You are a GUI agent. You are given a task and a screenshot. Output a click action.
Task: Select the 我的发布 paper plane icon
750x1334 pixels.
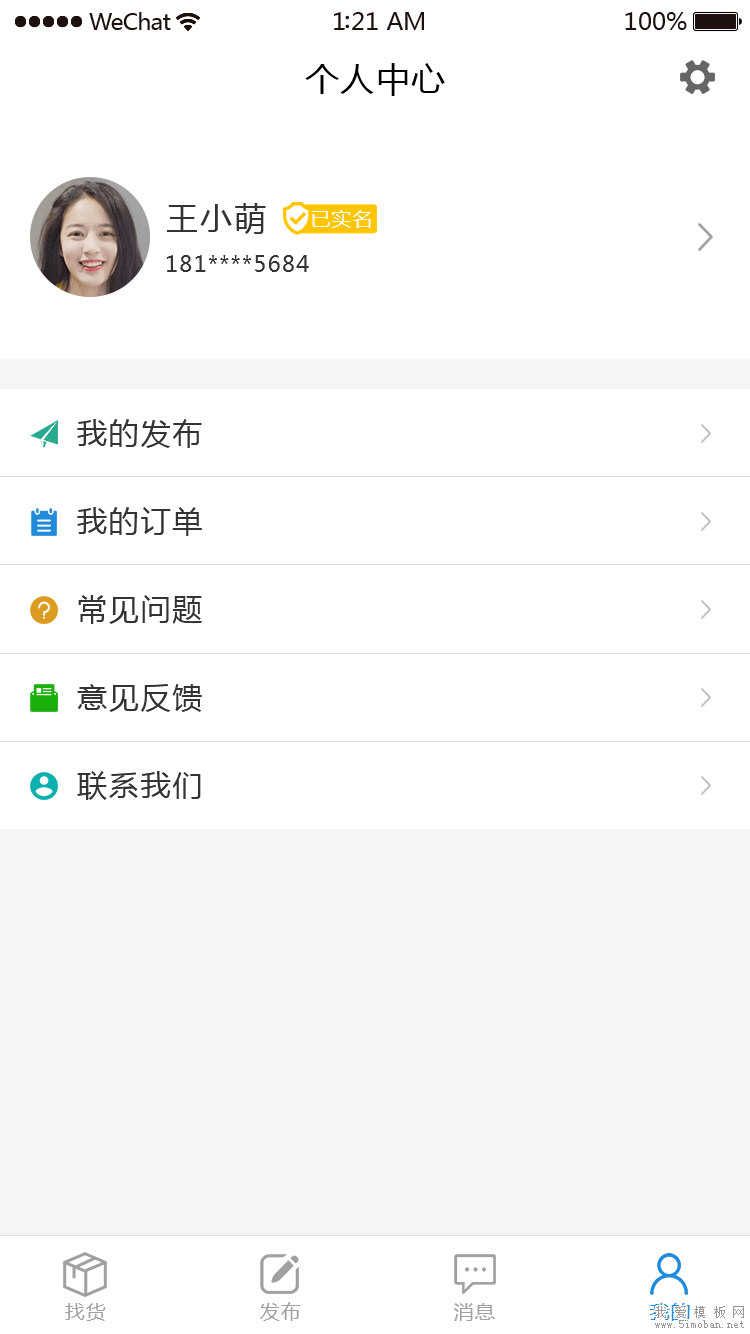tap(43, 433)
